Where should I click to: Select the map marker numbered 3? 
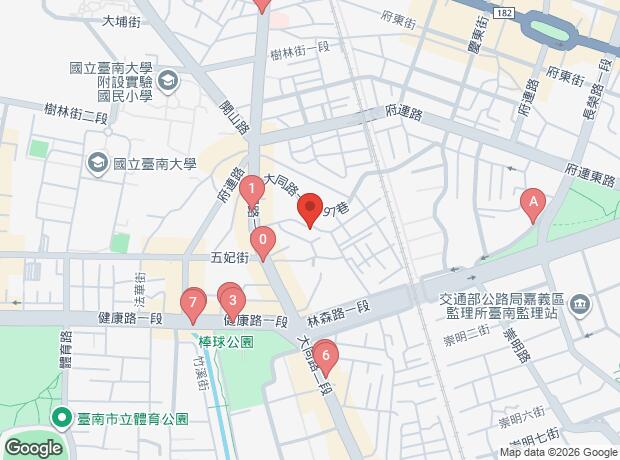232,301
